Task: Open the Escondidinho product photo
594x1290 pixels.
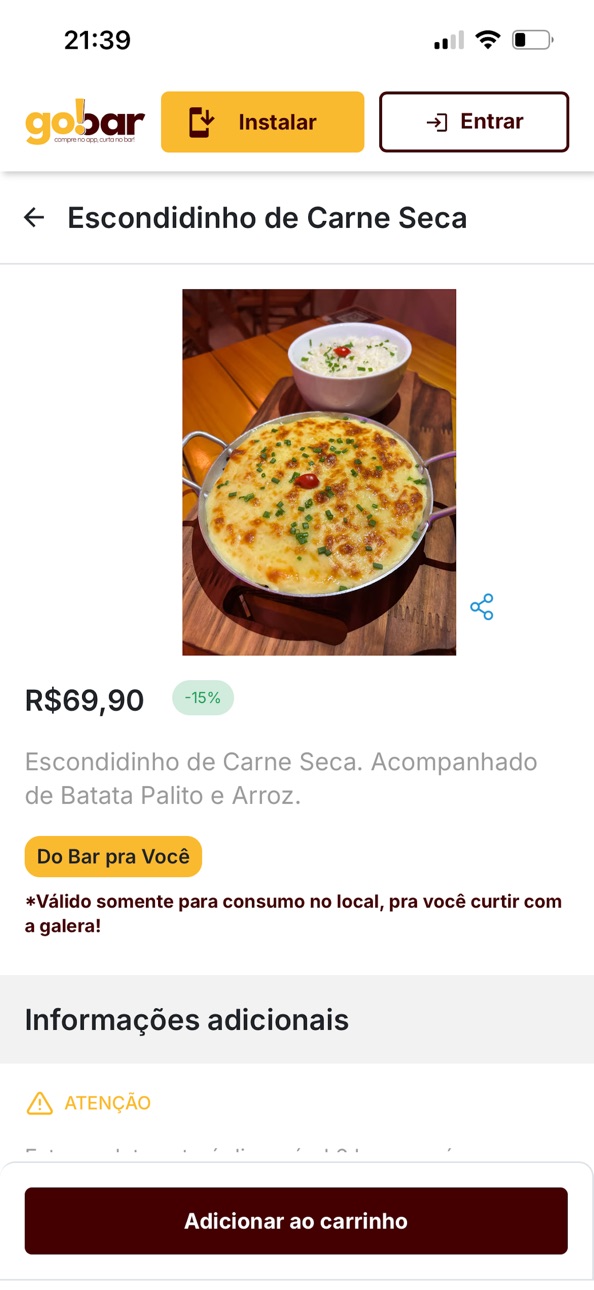Action: tap(319, 472)
